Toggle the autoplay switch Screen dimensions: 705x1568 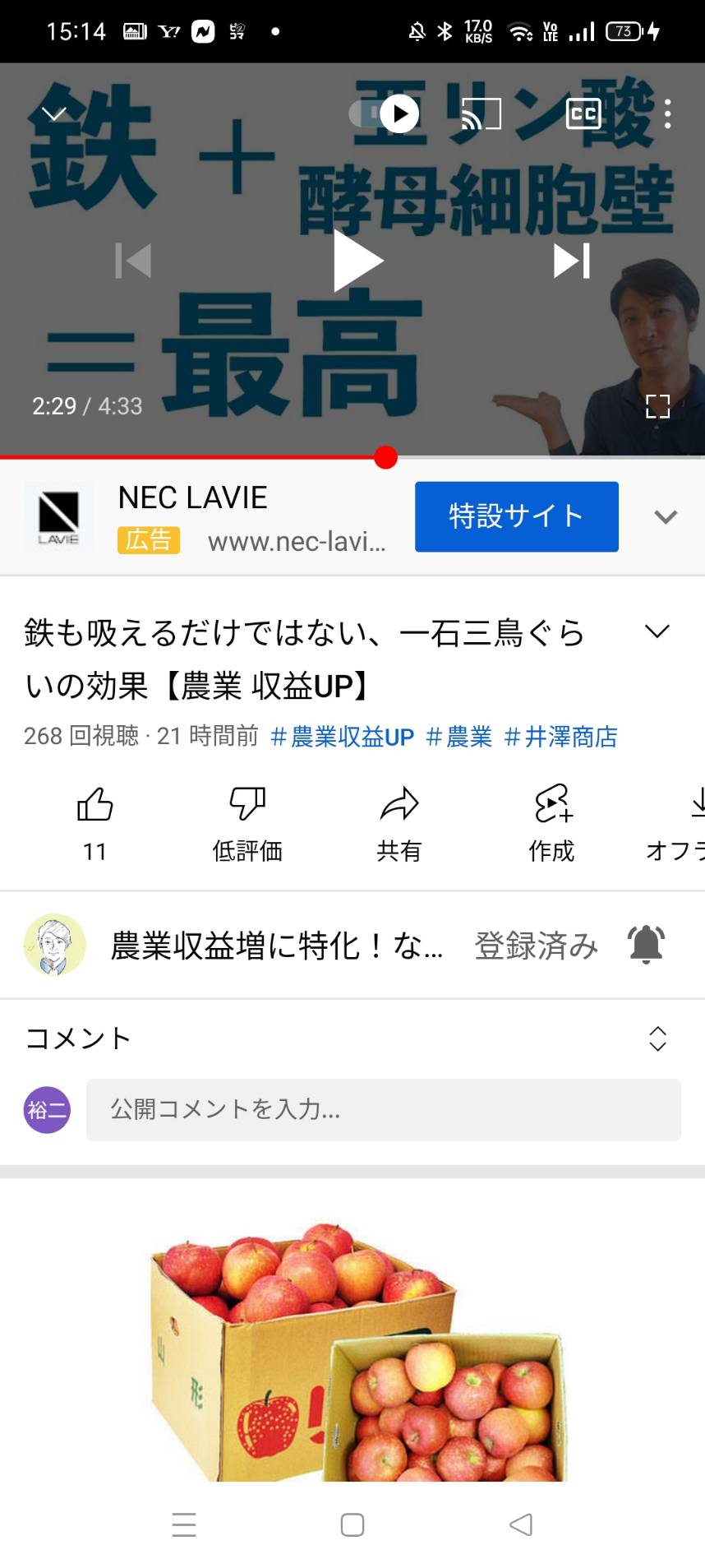click(385, 113)
